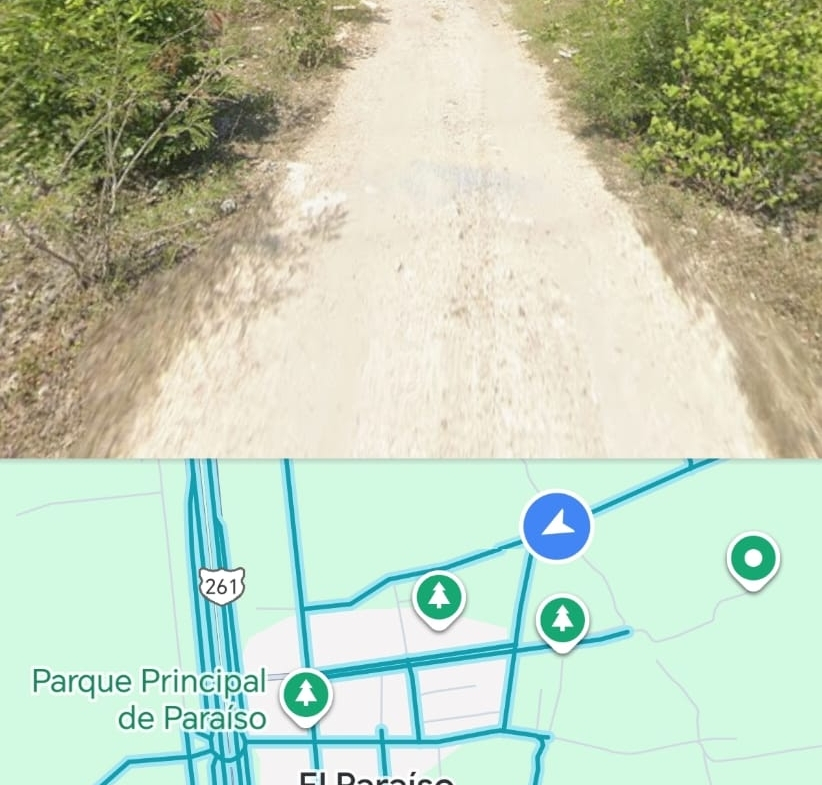Tap the blue Street View position arrow marker

[557, 525]
